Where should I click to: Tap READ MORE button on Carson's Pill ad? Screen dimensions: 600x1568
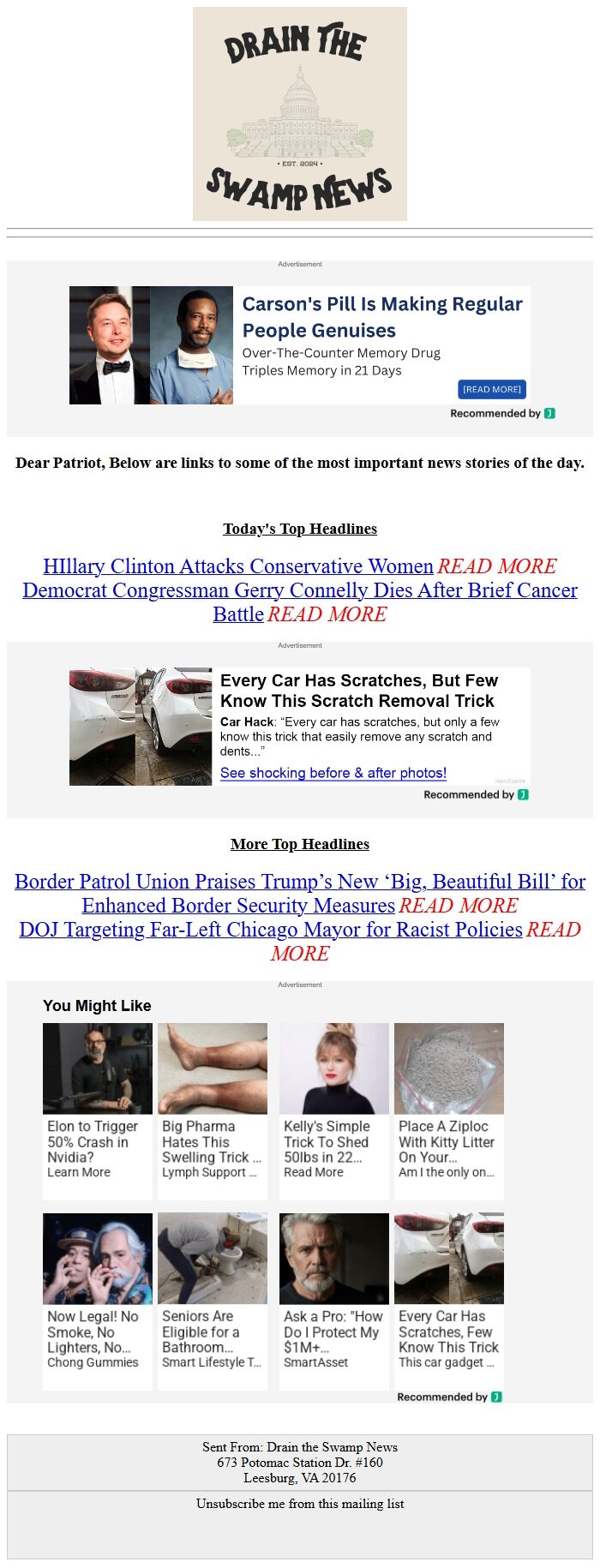[492, 389]
